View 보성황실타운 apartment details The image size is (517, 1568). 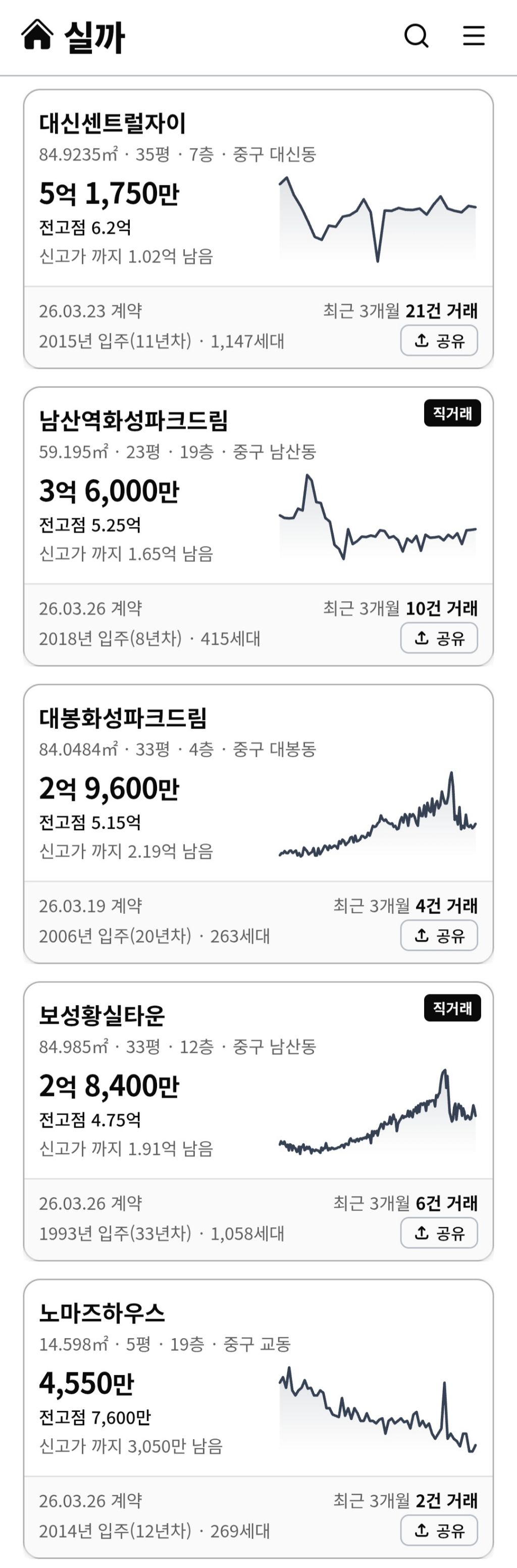pos(101,1016)
